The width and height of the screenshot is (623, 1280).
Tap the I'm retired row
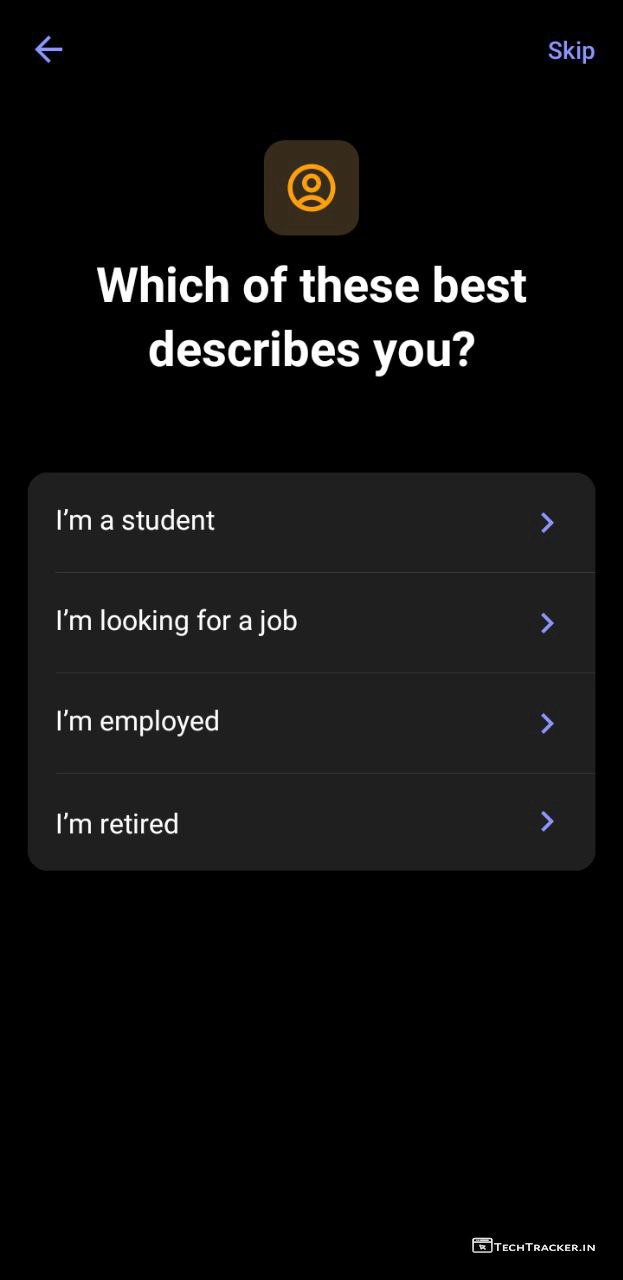click(311, 823)
